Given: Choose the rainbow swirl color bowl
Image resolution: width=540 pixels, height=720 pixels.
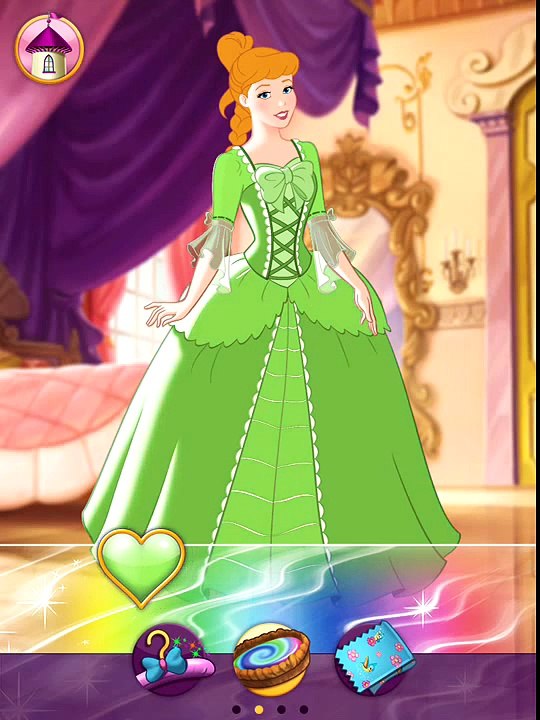Looking at the screenshot, I should click(272, 660).
